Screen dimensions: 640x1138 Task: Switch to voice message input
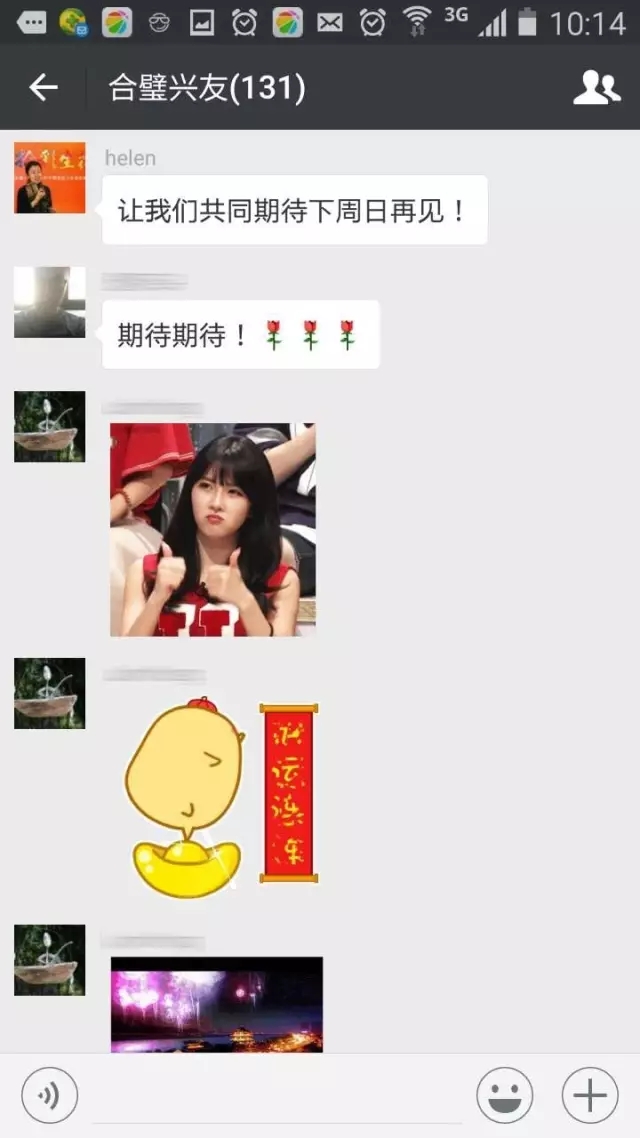click(x=49, y=1096)
